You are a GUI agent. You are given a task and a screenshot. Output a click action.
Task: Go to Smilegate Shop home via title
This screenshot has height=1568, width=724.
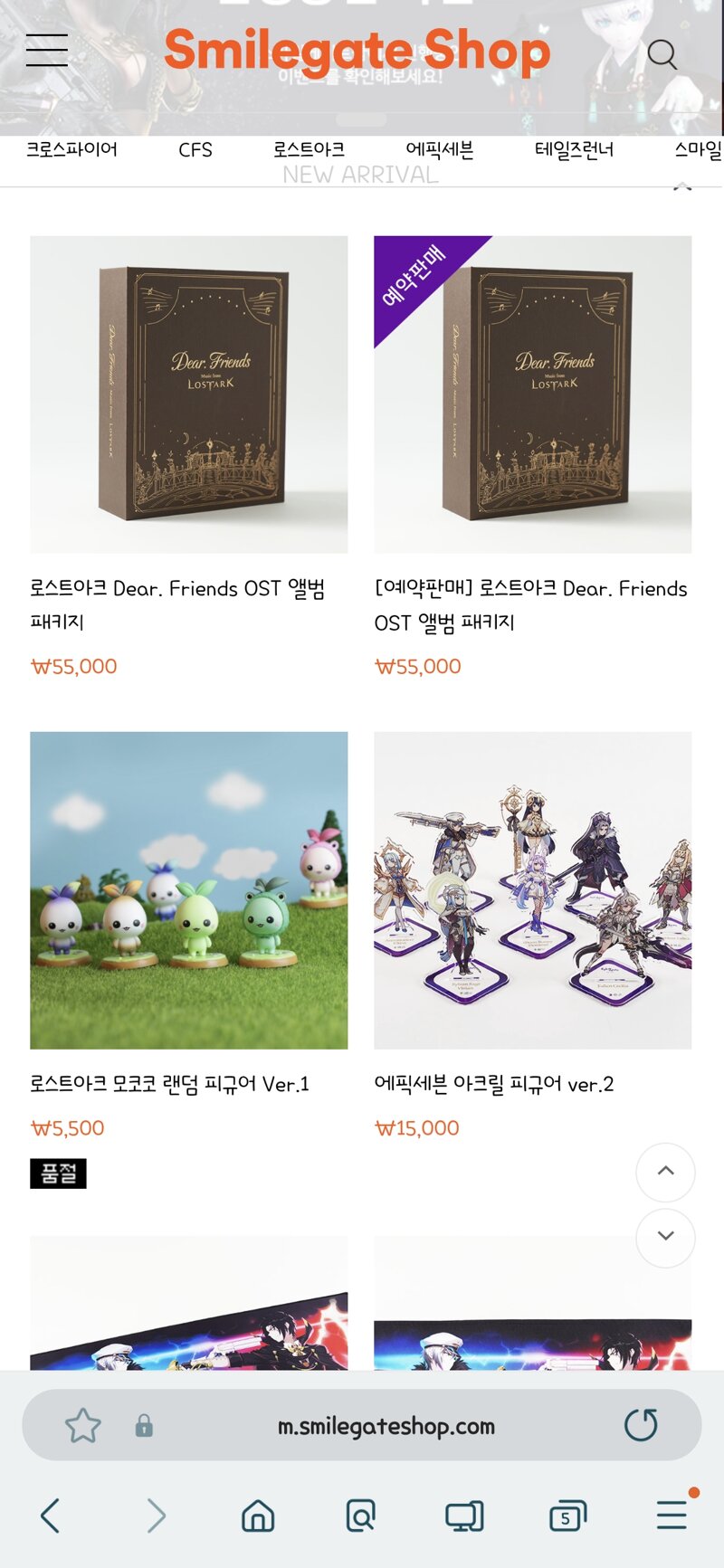pos(357,51)
